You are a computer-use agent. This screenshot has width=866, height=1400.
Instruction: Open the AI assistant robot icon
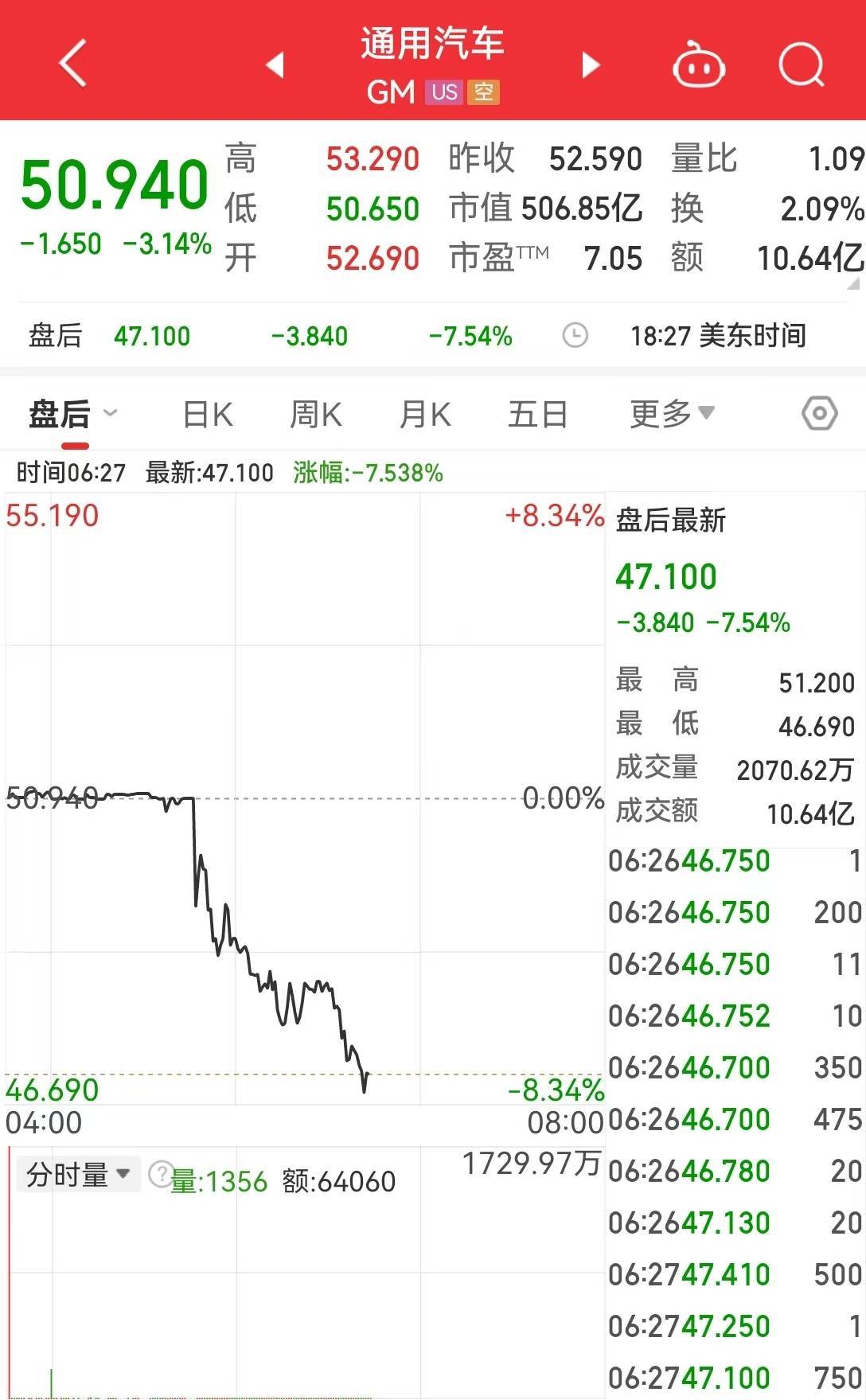(x=699, y=65)
